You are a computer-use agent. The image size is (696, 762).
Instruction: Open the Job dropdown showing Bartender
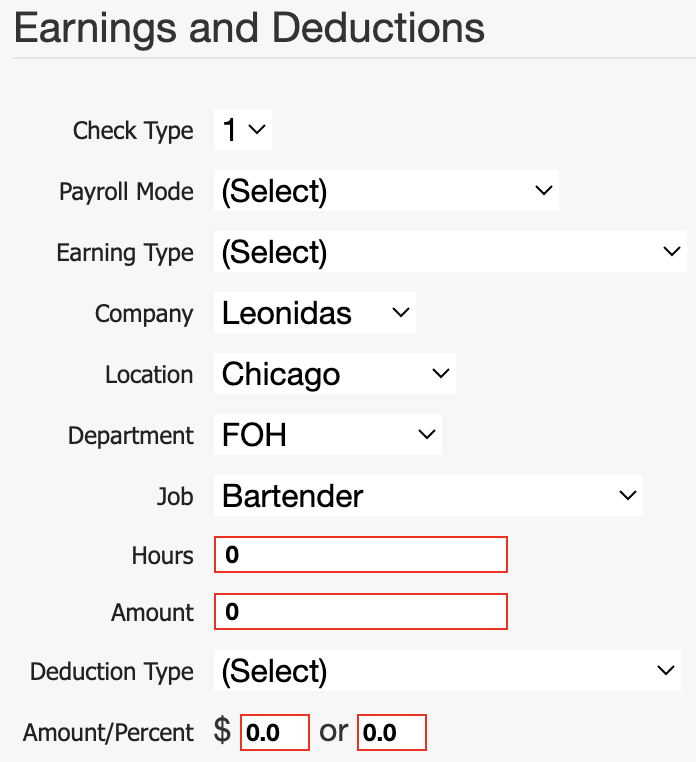428,496
